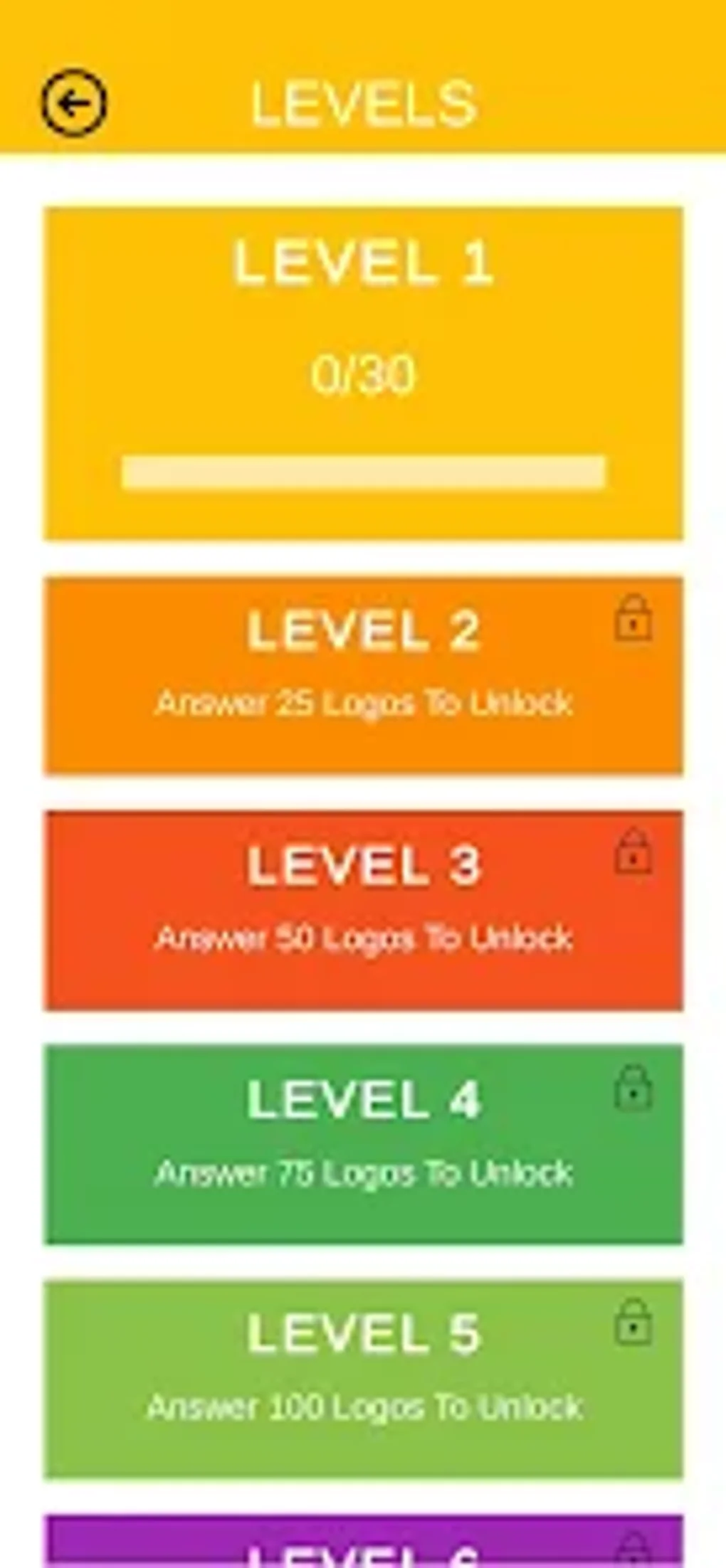This screenshot has width=726, height=1568.
Task: Click Level 1 progress bar
Action: click(363, 472)
